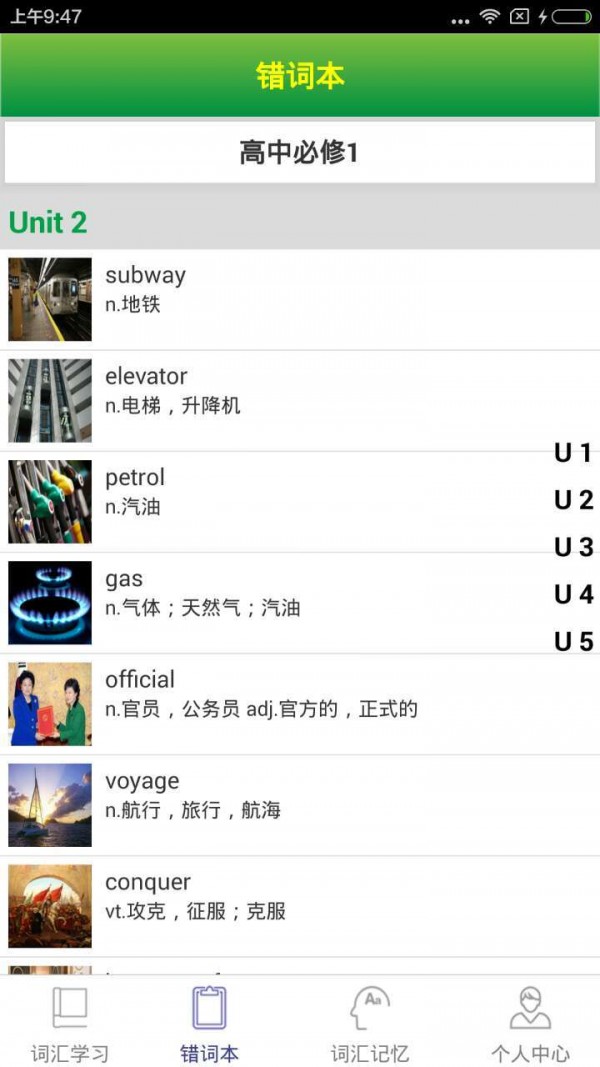
Task: Jump to U 2 in the index
Action: 573,500
